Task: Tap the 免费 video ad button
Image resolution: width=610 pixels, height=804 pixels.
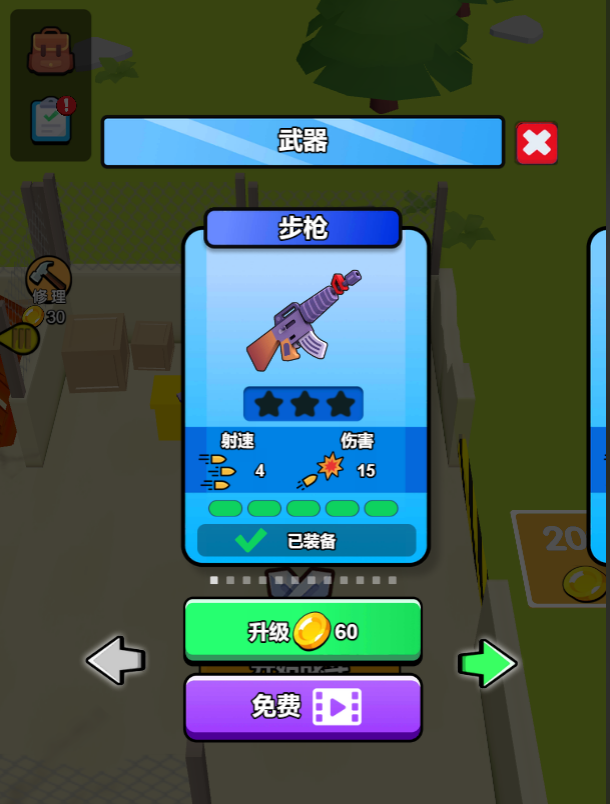Action: point(303,706)
